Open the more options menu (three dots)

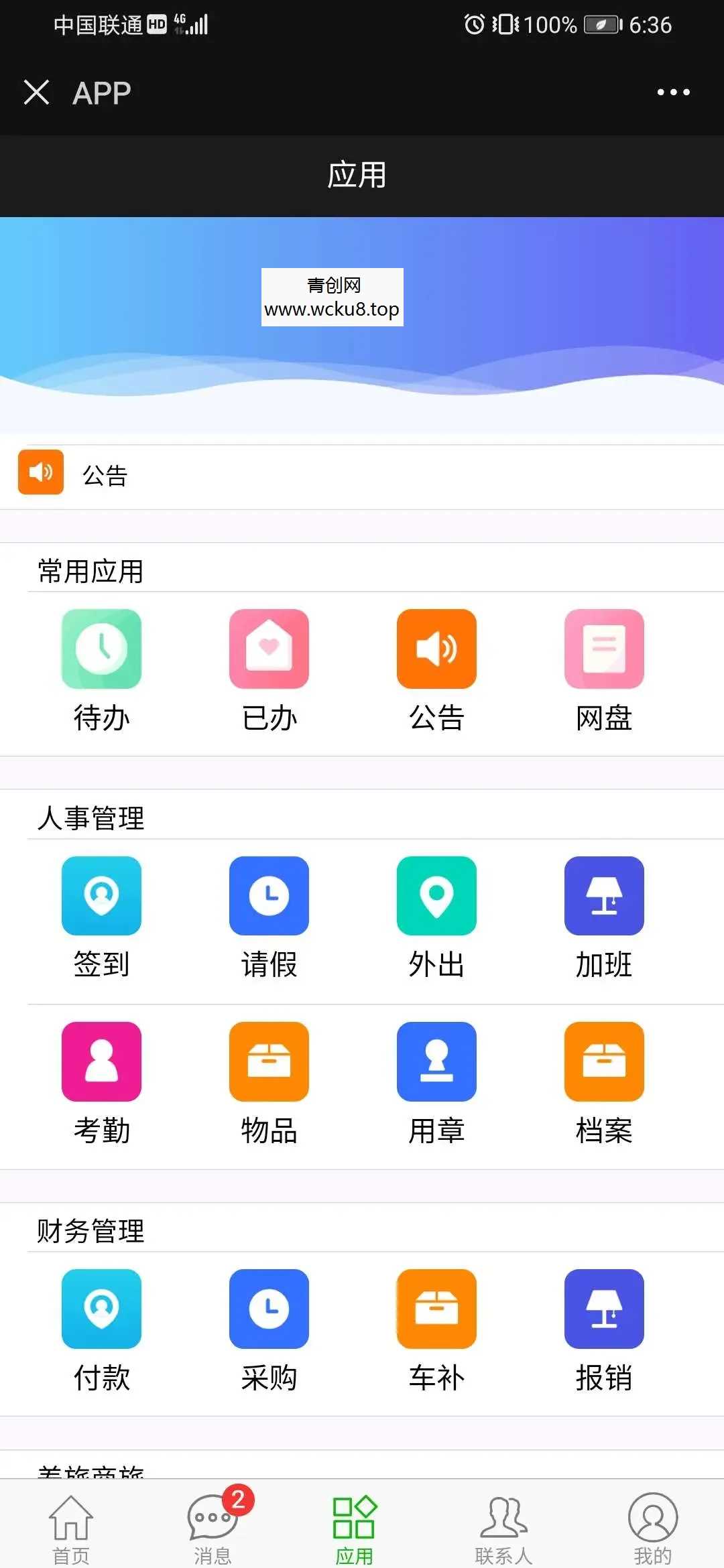tap(674, 92)
